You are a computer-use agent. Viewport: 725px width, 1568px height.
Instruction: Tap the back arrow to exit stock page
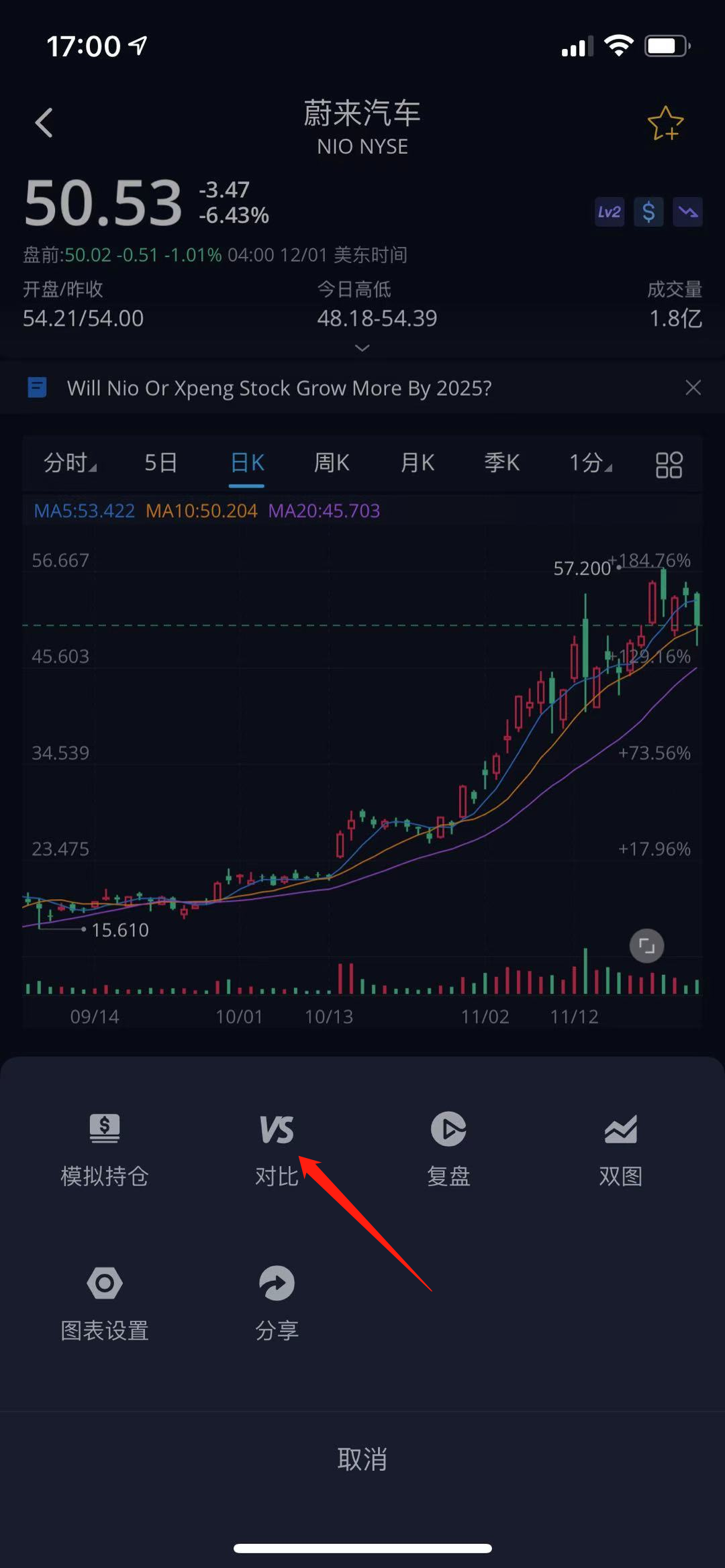tap(44, 123)
